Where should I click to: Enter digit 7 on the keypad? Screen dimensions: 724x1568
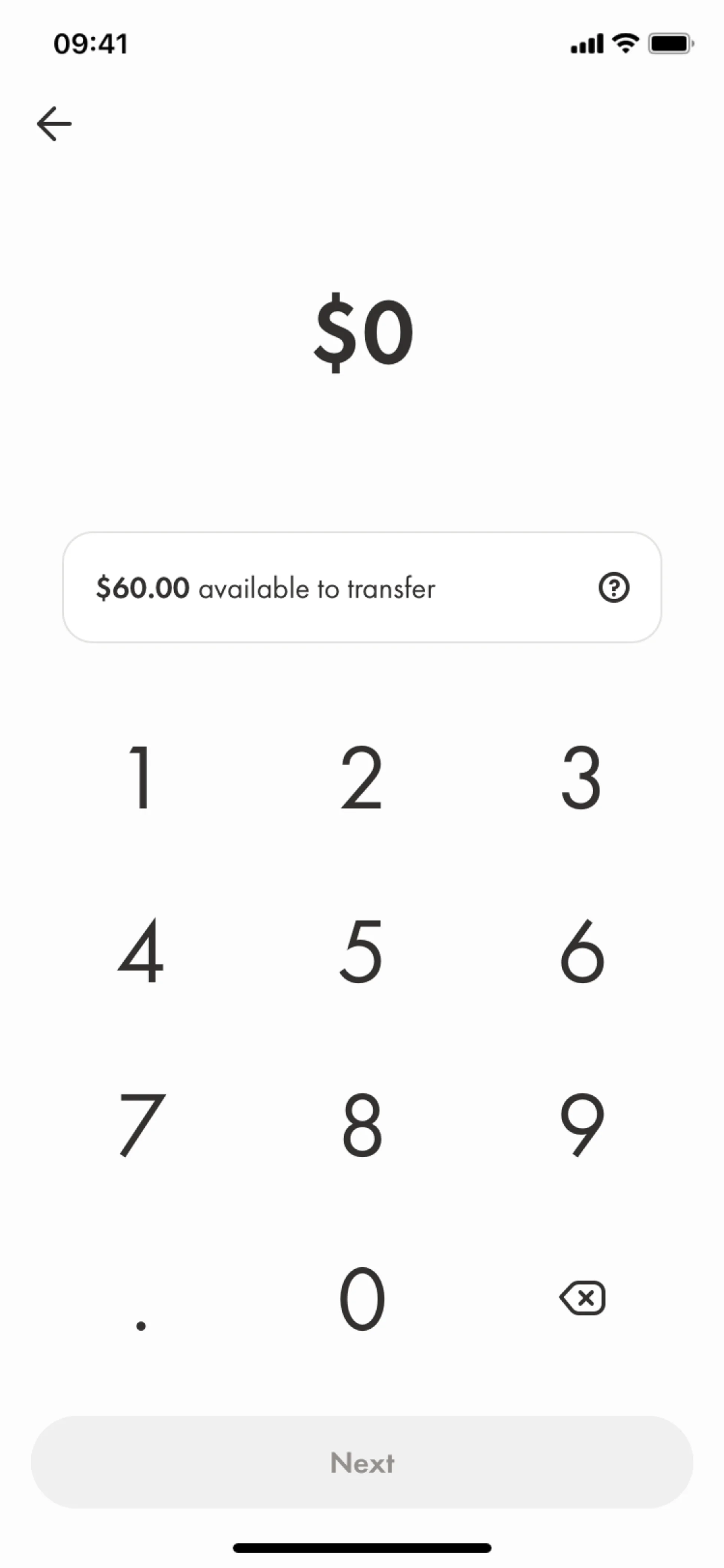click(141, 1124)
